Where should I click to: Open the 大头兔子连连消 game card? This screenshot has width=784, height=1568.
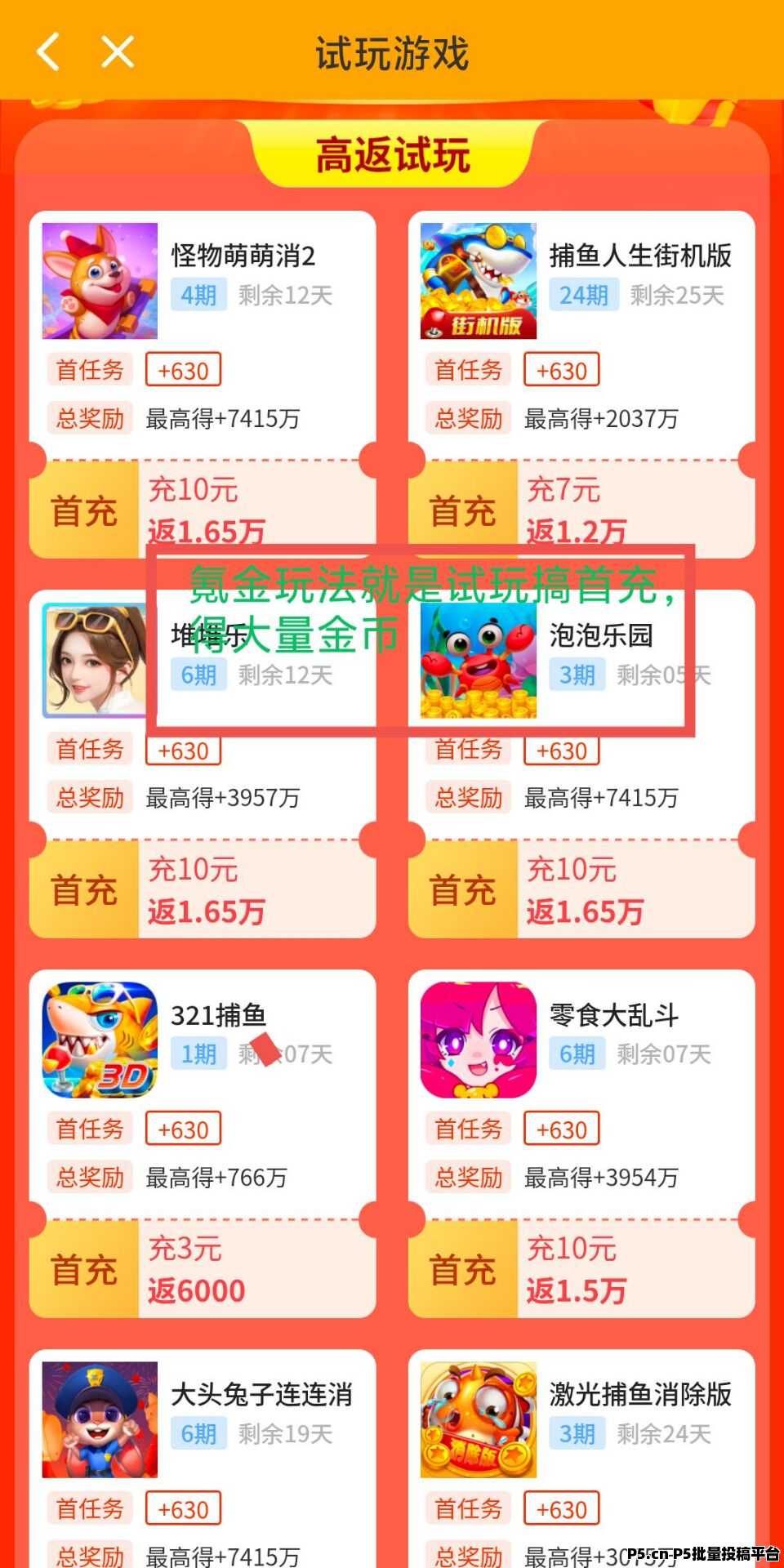(x=203, y=1459)
